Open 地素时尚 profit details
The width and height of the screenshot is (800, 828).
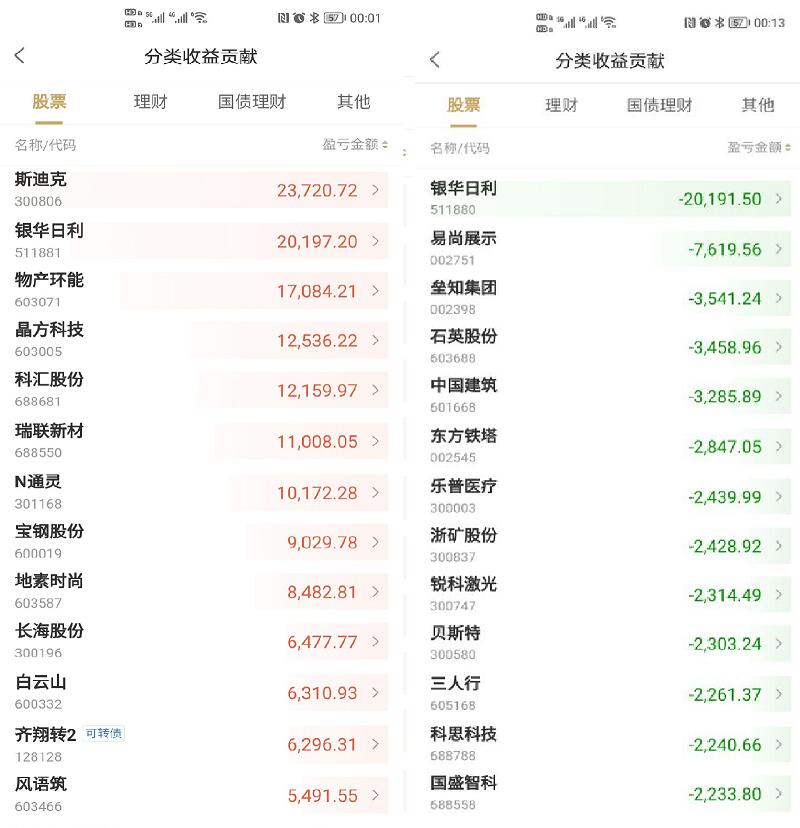tap(201, 591)
